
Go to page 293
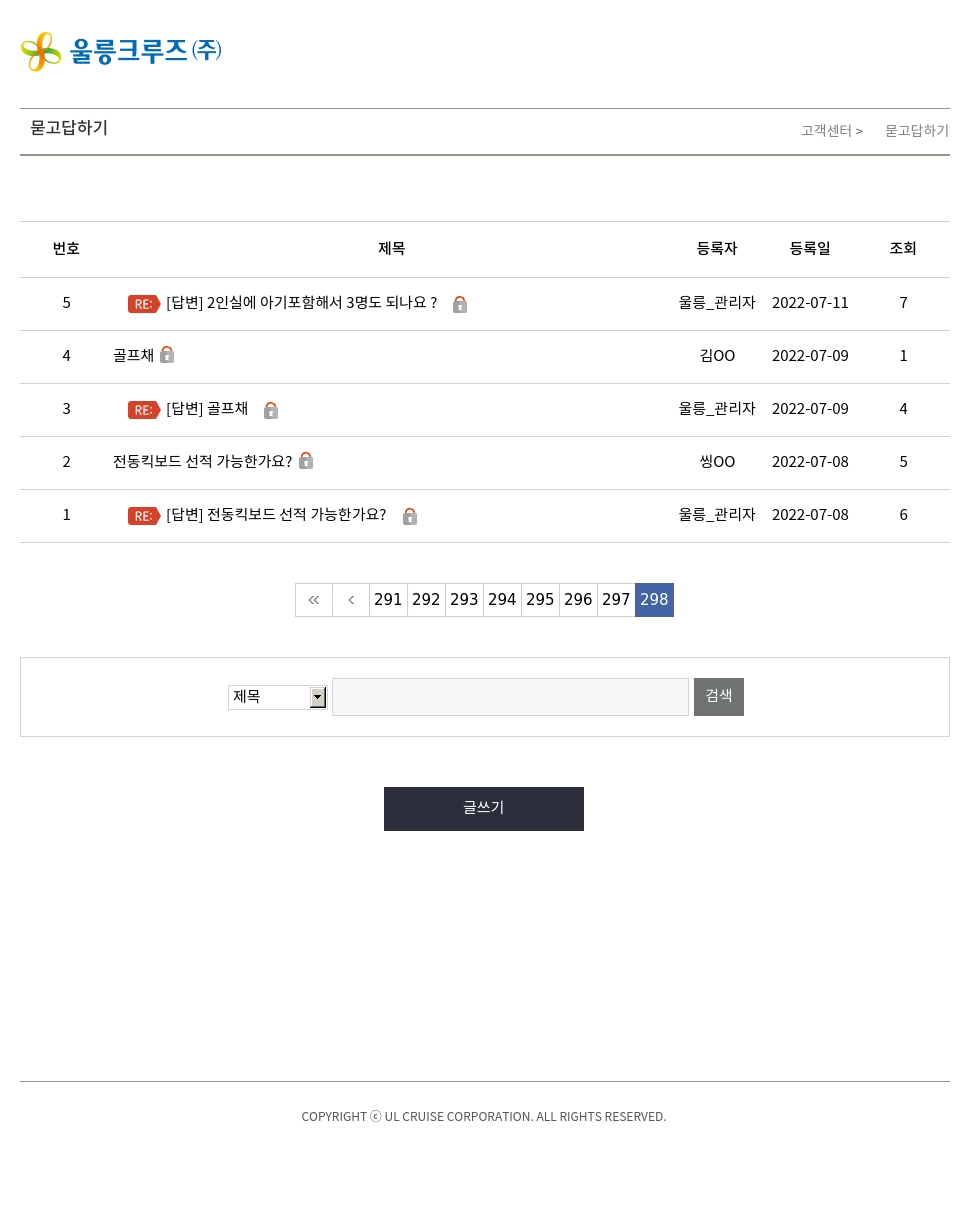464,600
